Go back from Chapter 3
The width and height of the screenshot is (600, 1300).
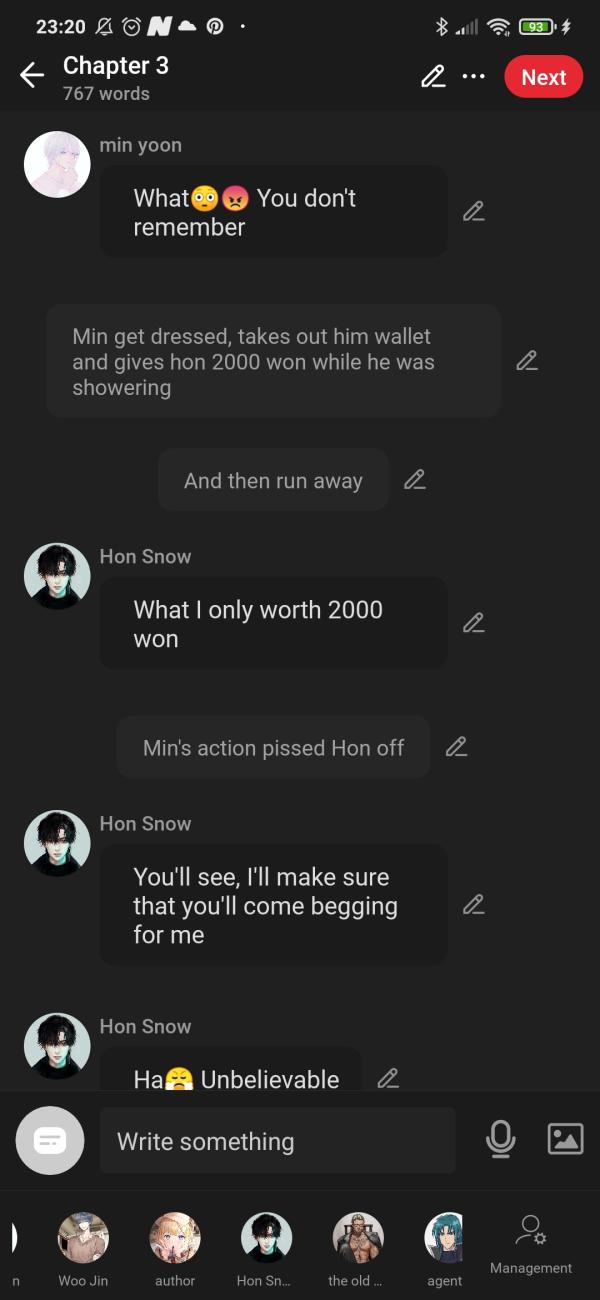click(32, 76)
